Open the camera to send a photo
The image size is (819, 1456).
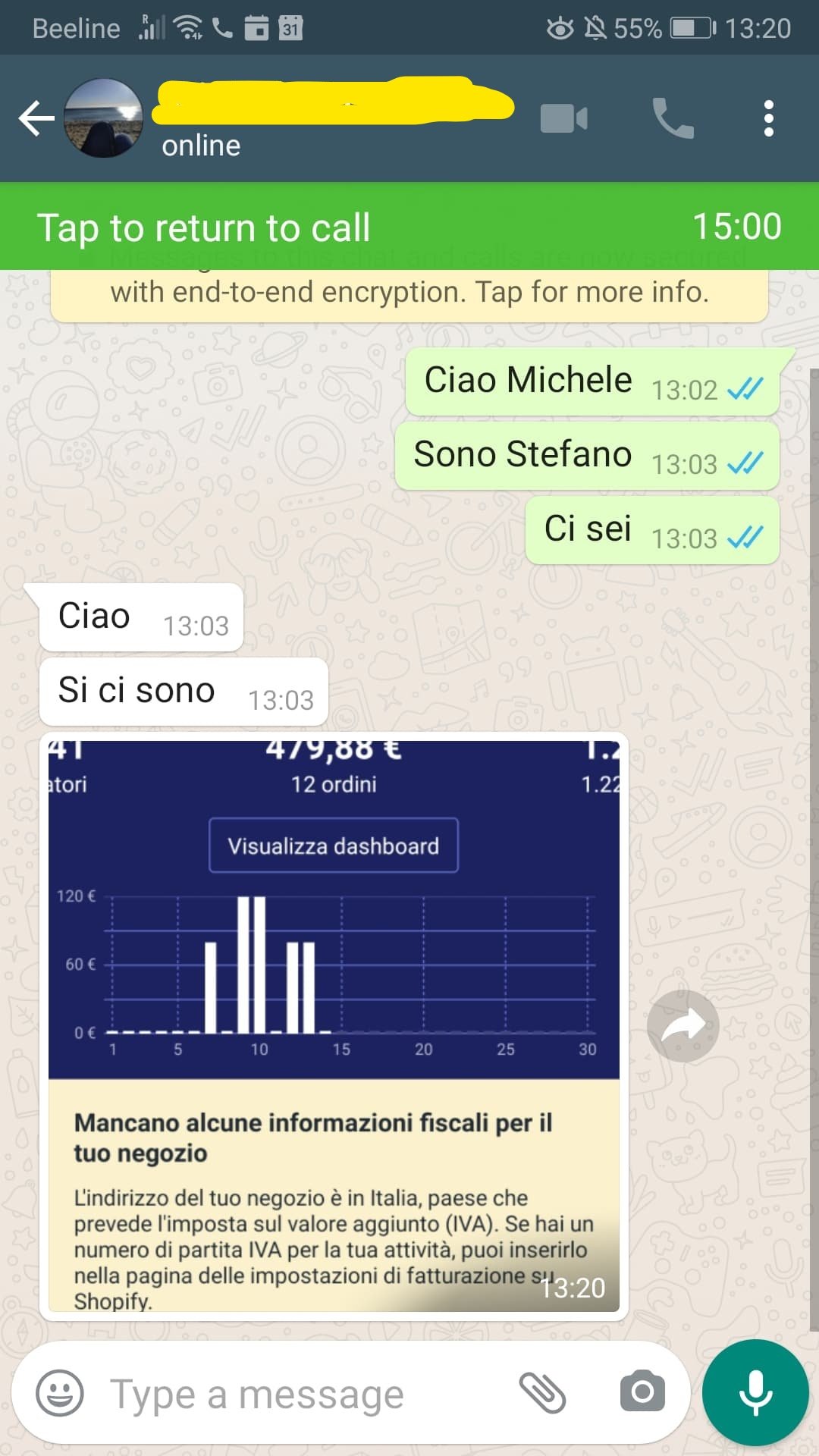(x=642, y=1392)
